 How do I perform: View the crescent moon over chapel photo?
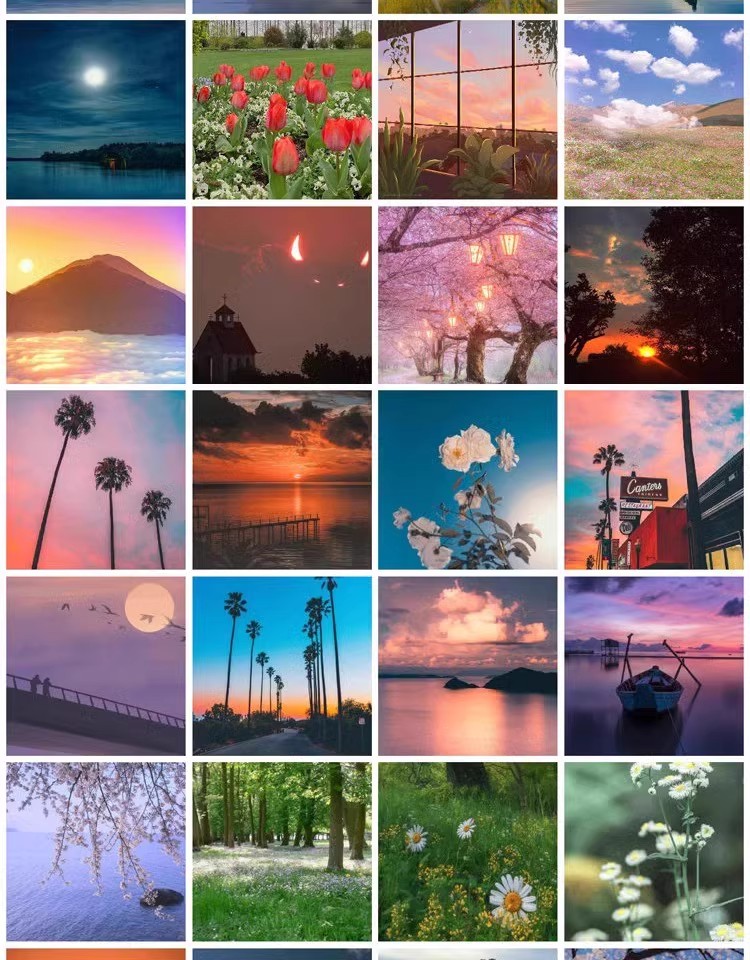[x=282, y=295]
